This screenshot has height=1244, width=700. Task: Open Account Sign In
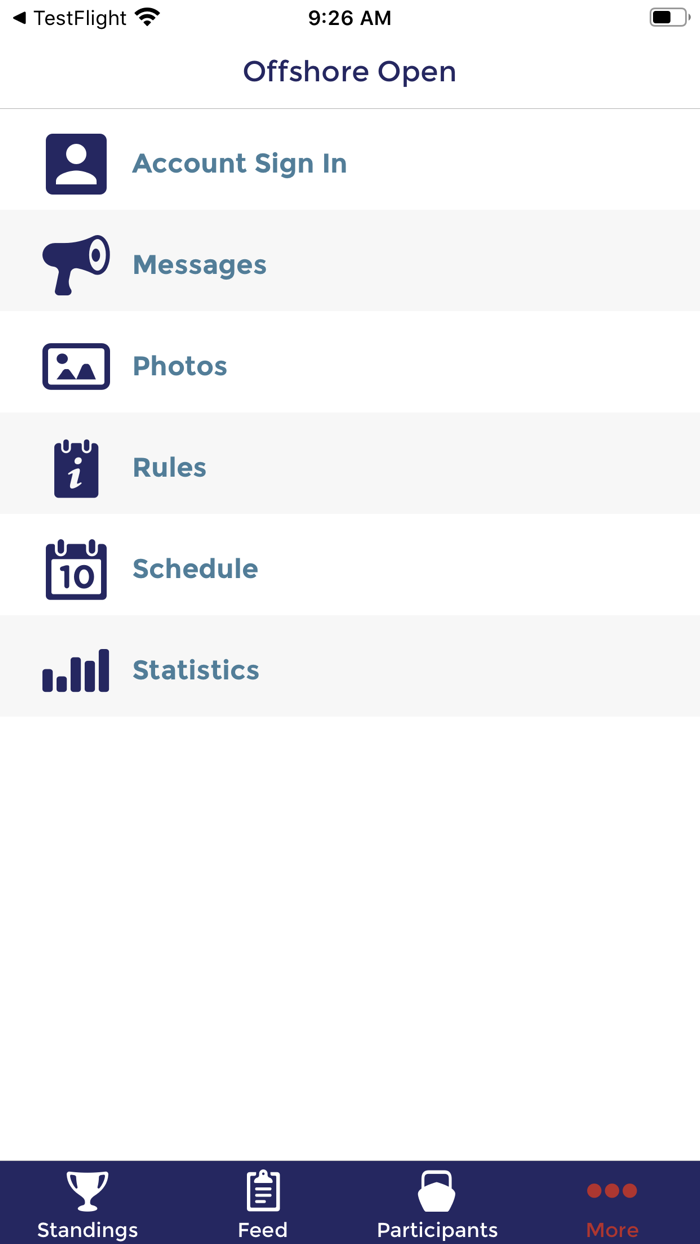coord(350,163)
